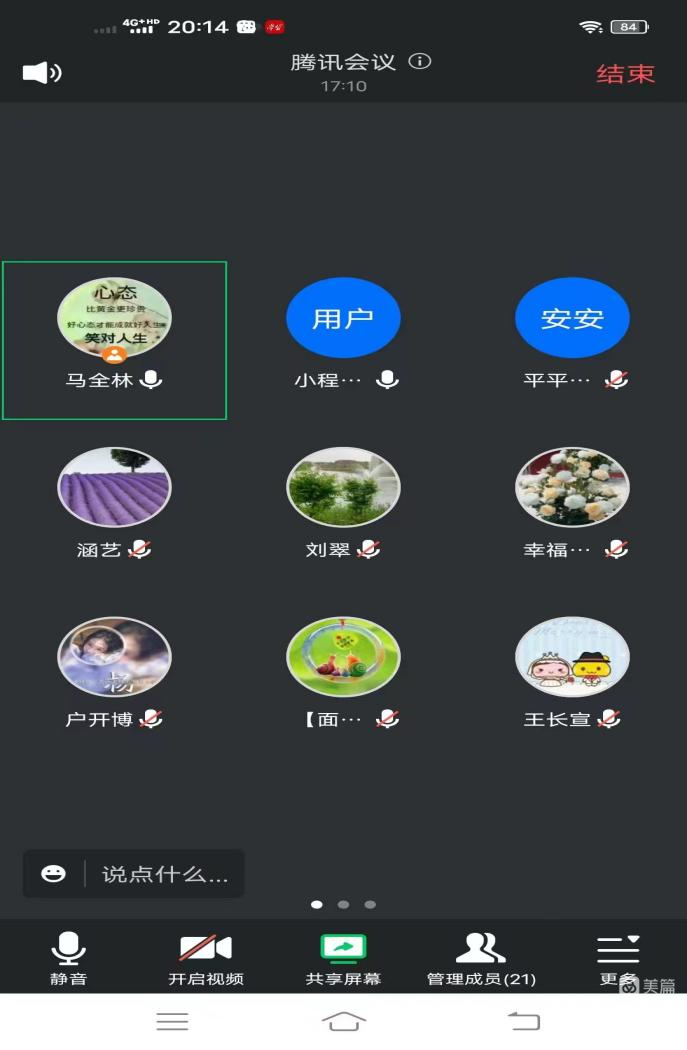Start 共享屏幕 screen sharing
Viewport: 687px width, 1050px height.
[x=343, y=958]
